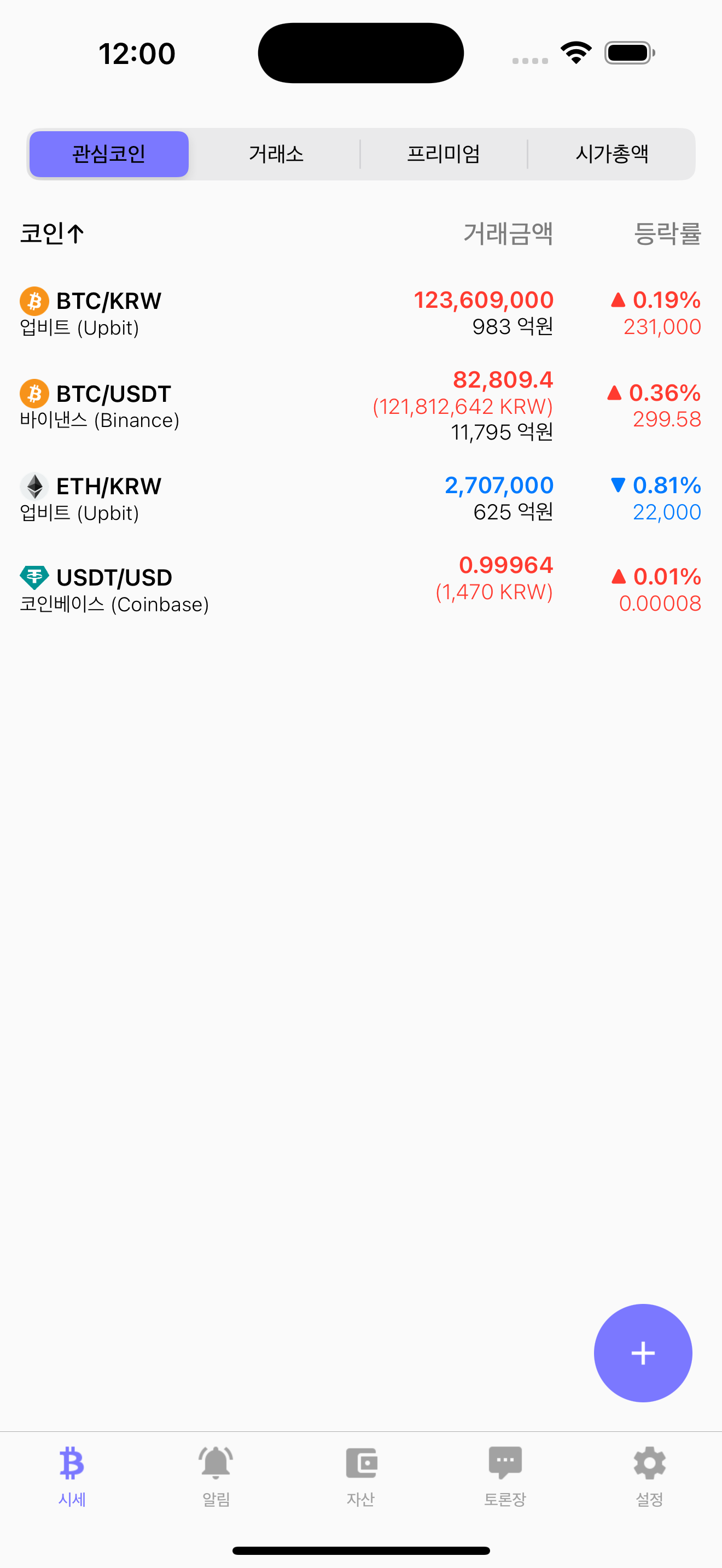
Task: Open the ETH/KRW Upbit row
Action: click(x=361, y=499)
